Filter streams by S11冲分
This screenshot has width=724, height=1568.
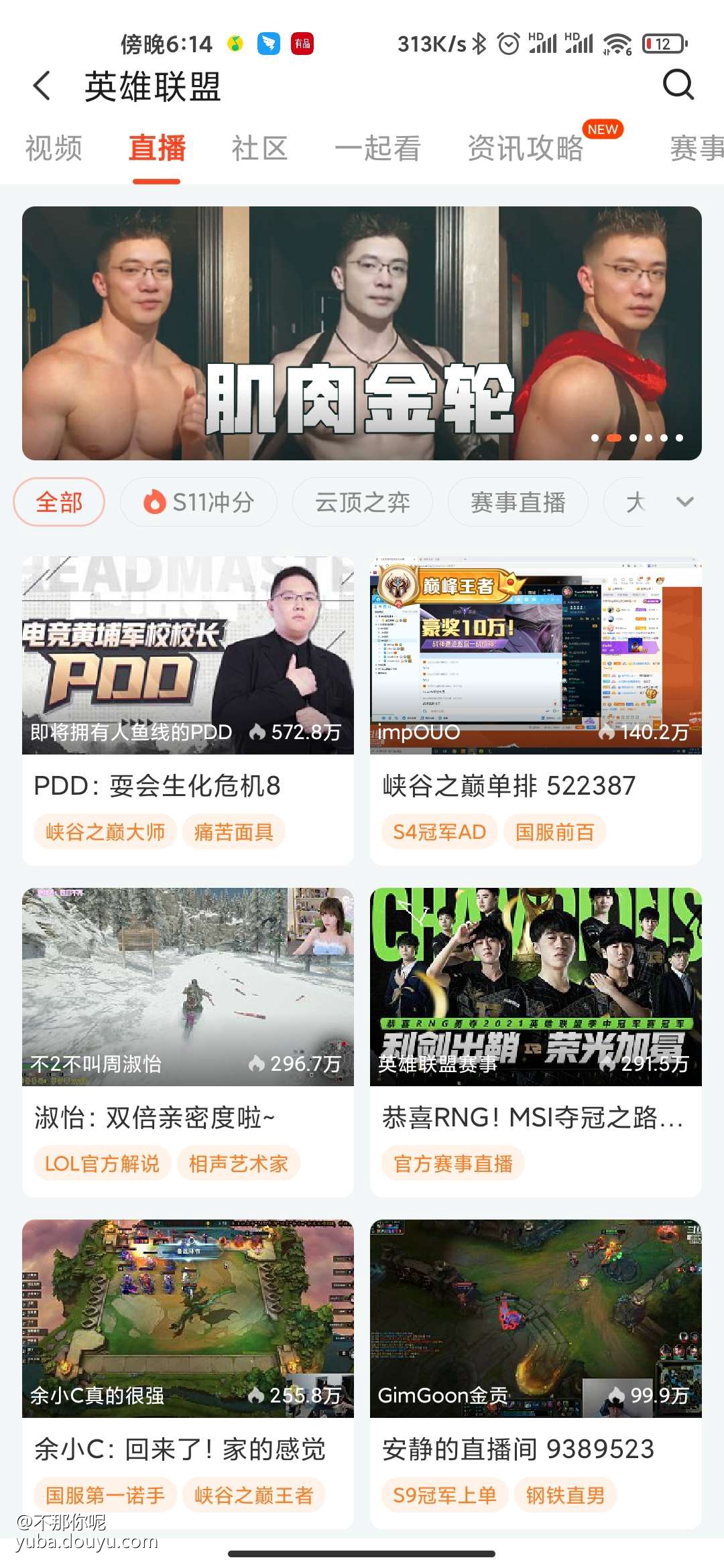[x=198, y=502]
